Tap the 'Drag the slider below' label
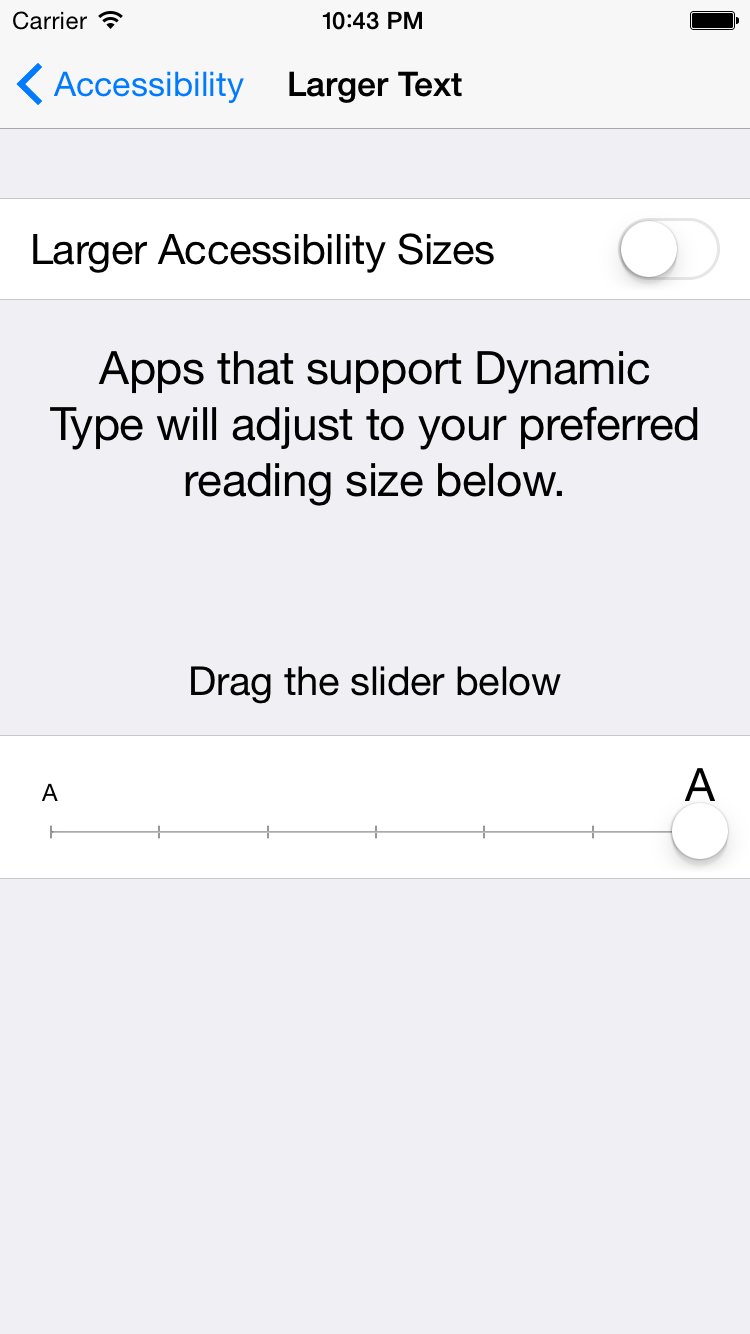Screen dimensions: 750x1334 click(375, 681)
